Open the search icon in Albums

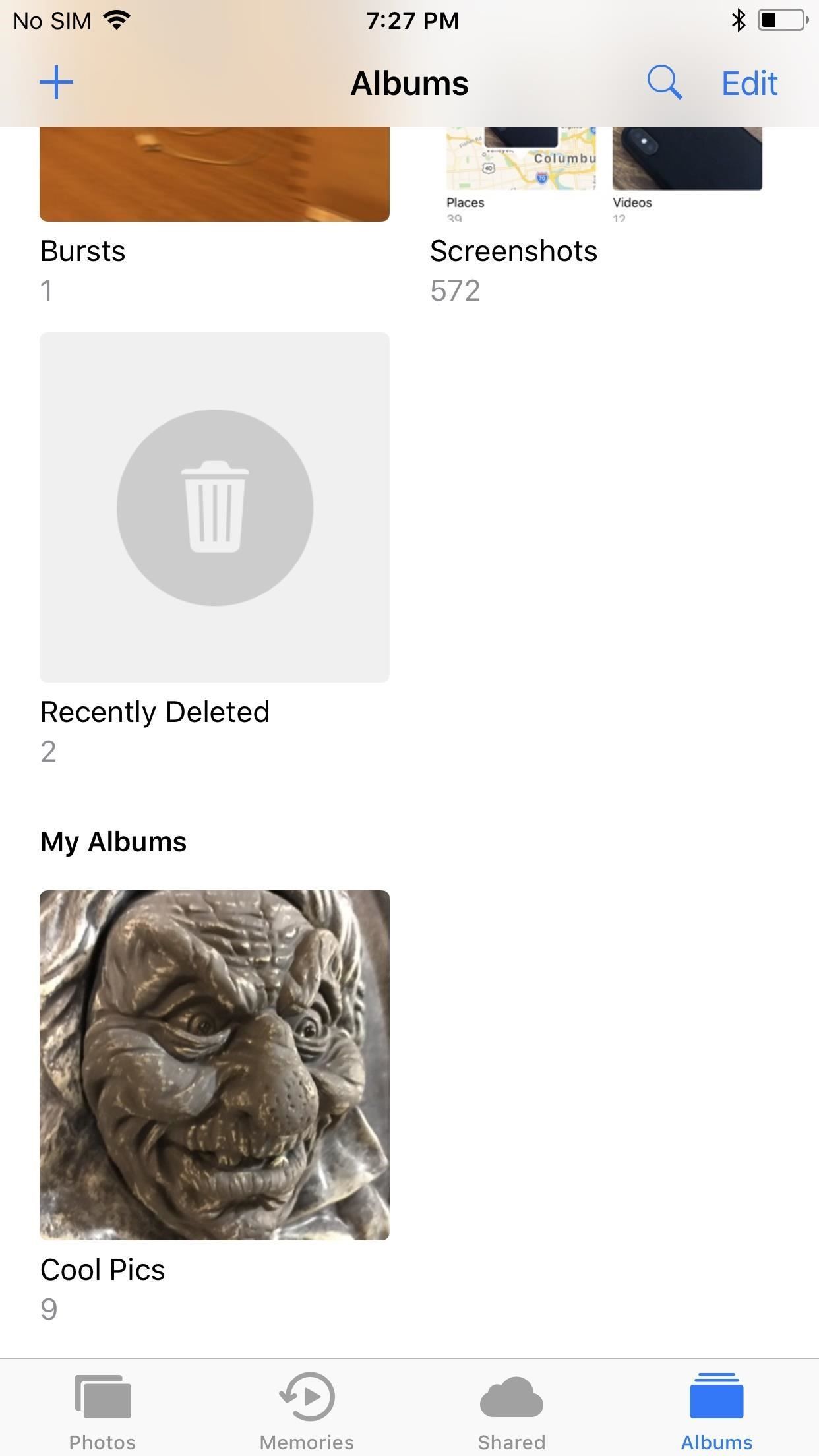[665, 82]
